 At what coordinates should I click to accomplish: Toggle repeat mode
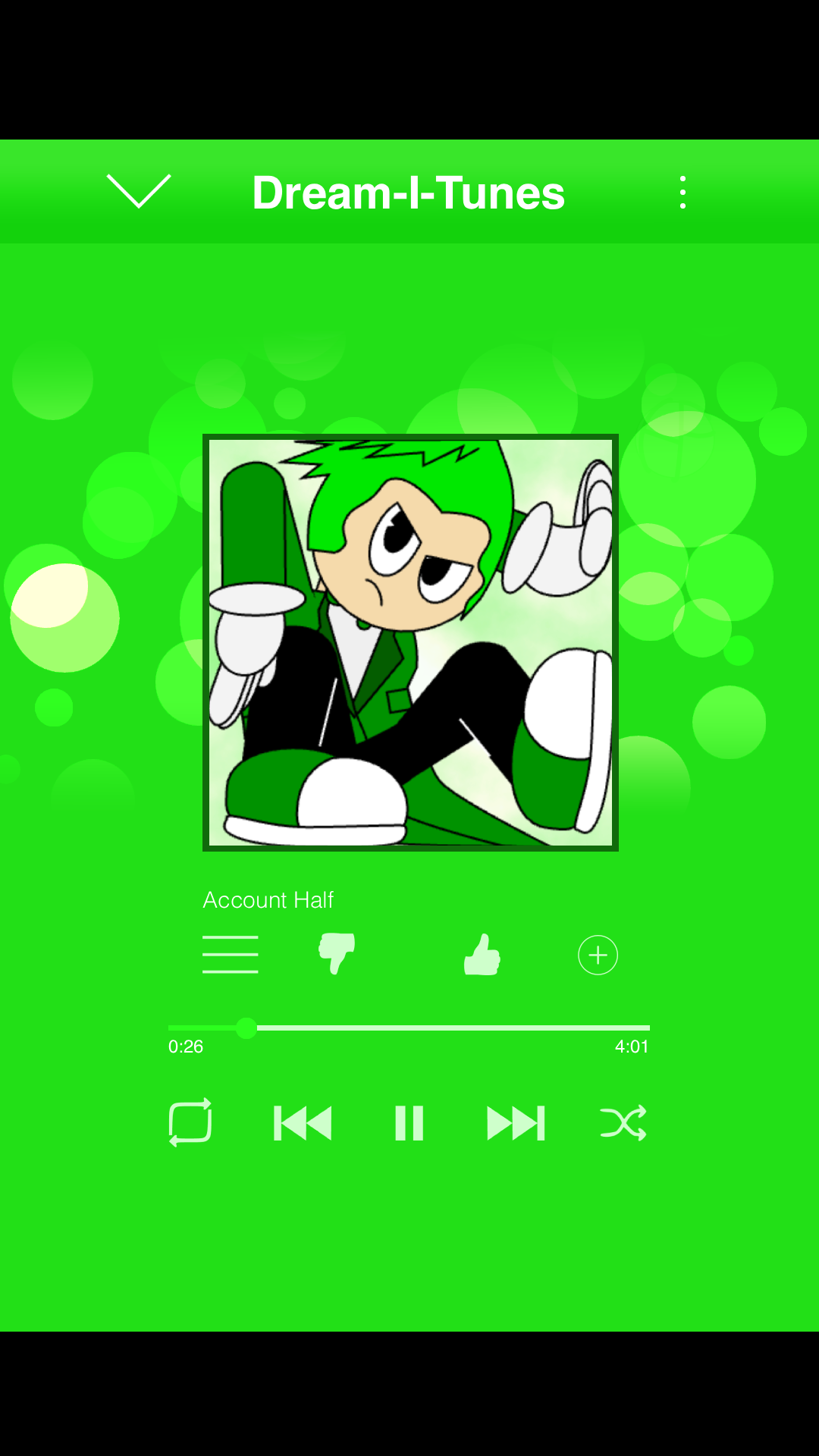pos(190,1122)
